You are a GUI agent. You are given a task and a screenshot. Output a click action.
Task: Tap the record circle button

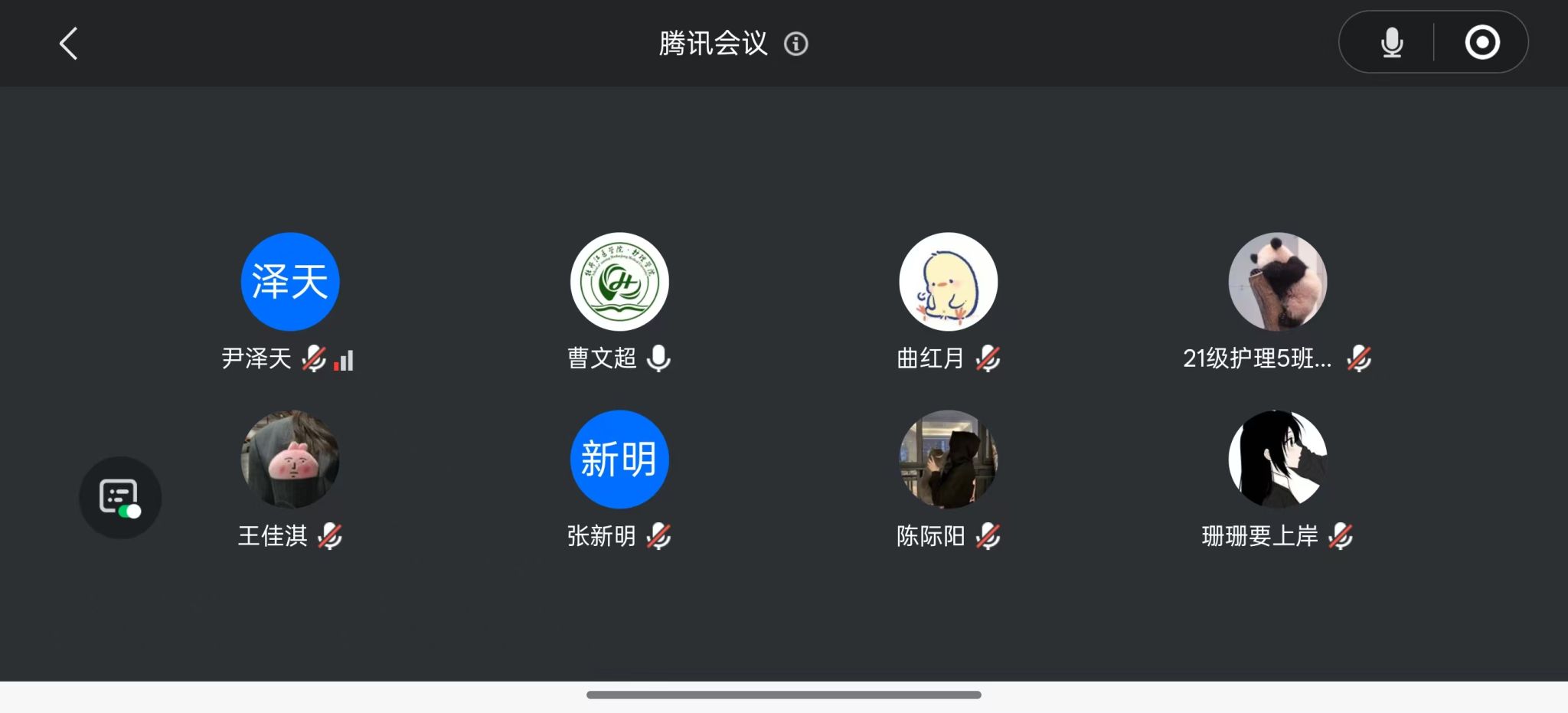[1482, 43]
